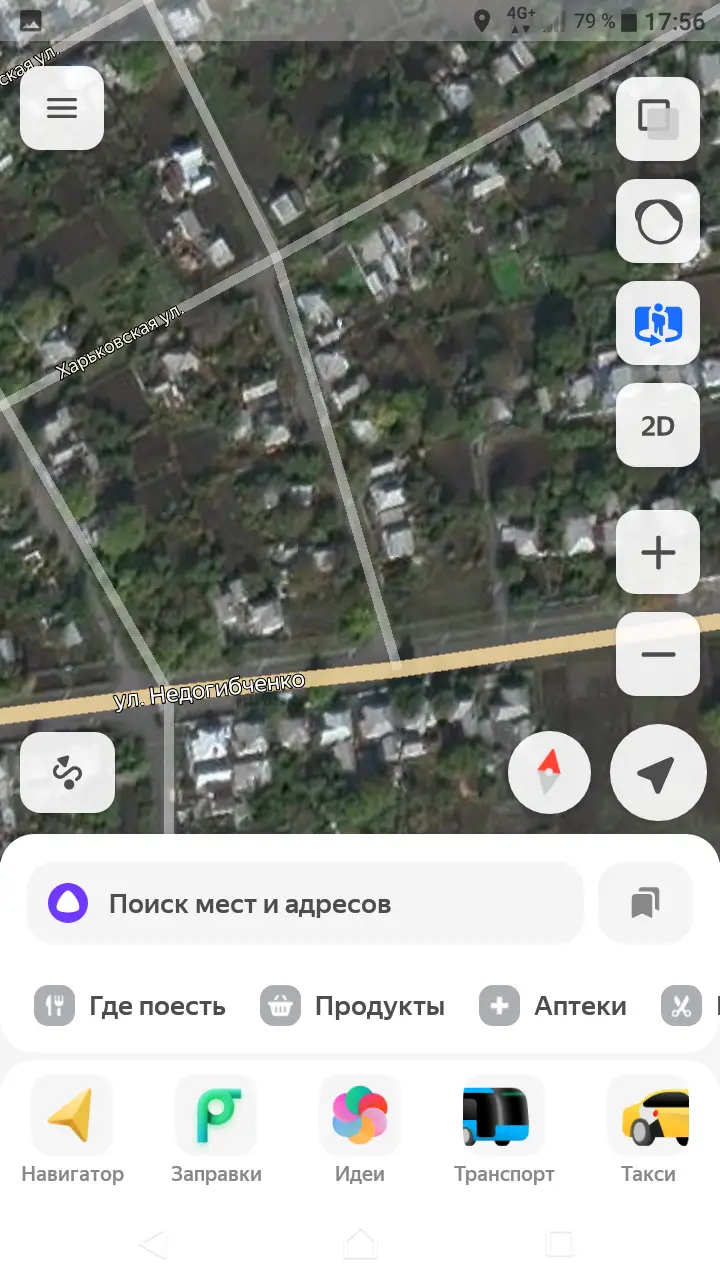The height and width of the screenshot is (1280, 720).
Task: Open the map layers selector
Action: (657, 119)
